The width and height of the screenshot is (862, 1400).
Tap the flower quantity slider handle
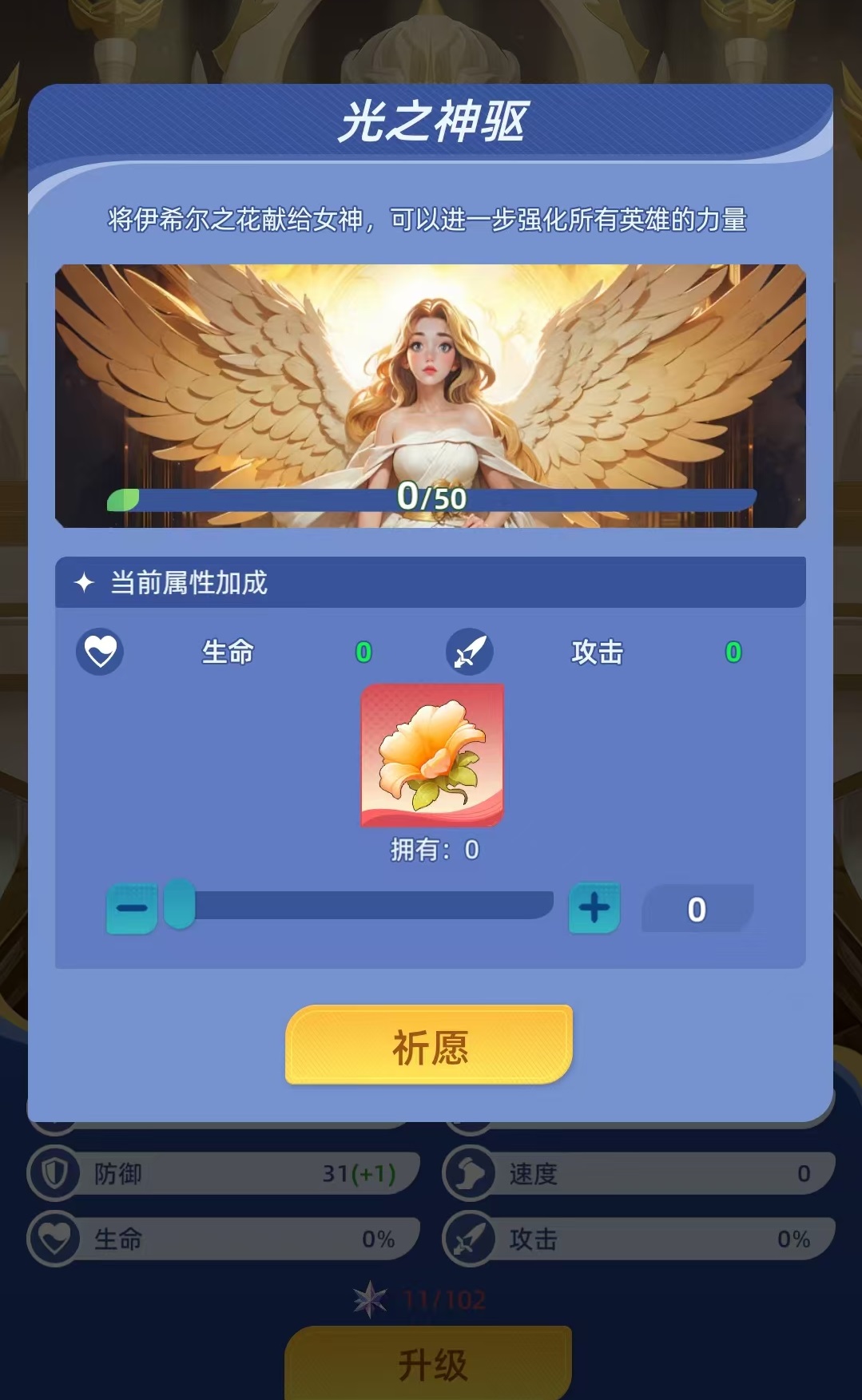pyautogui.click(x=180, y=904)
